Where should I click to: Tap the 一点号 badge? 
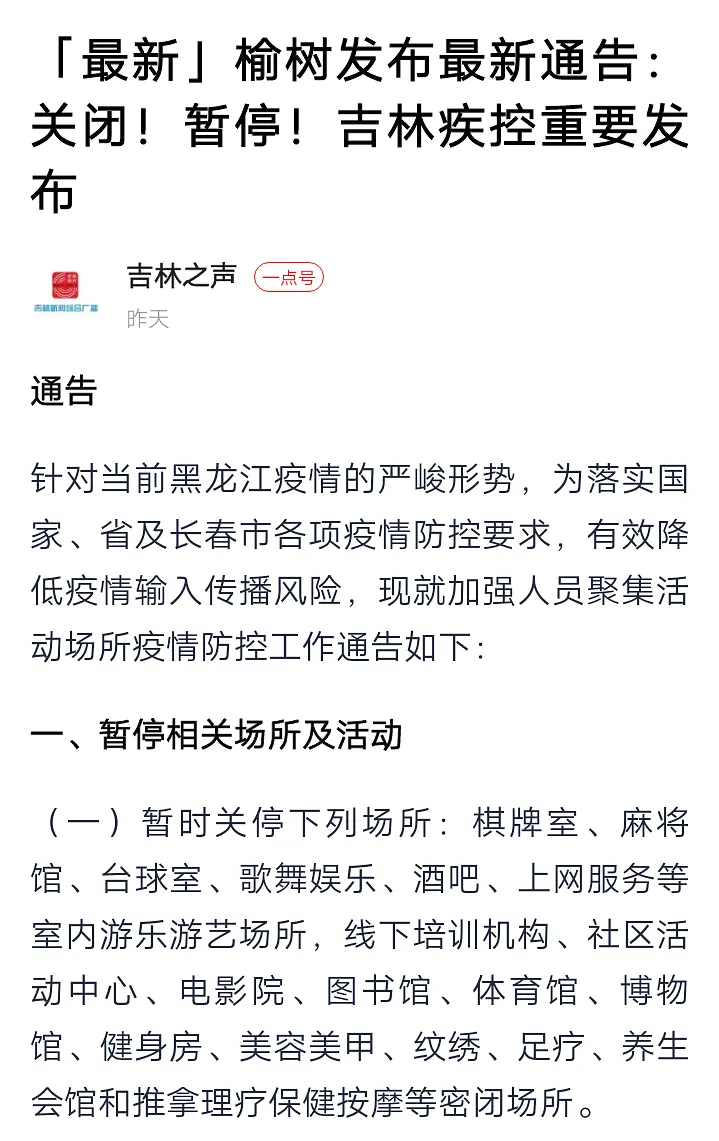coord(288,278)
